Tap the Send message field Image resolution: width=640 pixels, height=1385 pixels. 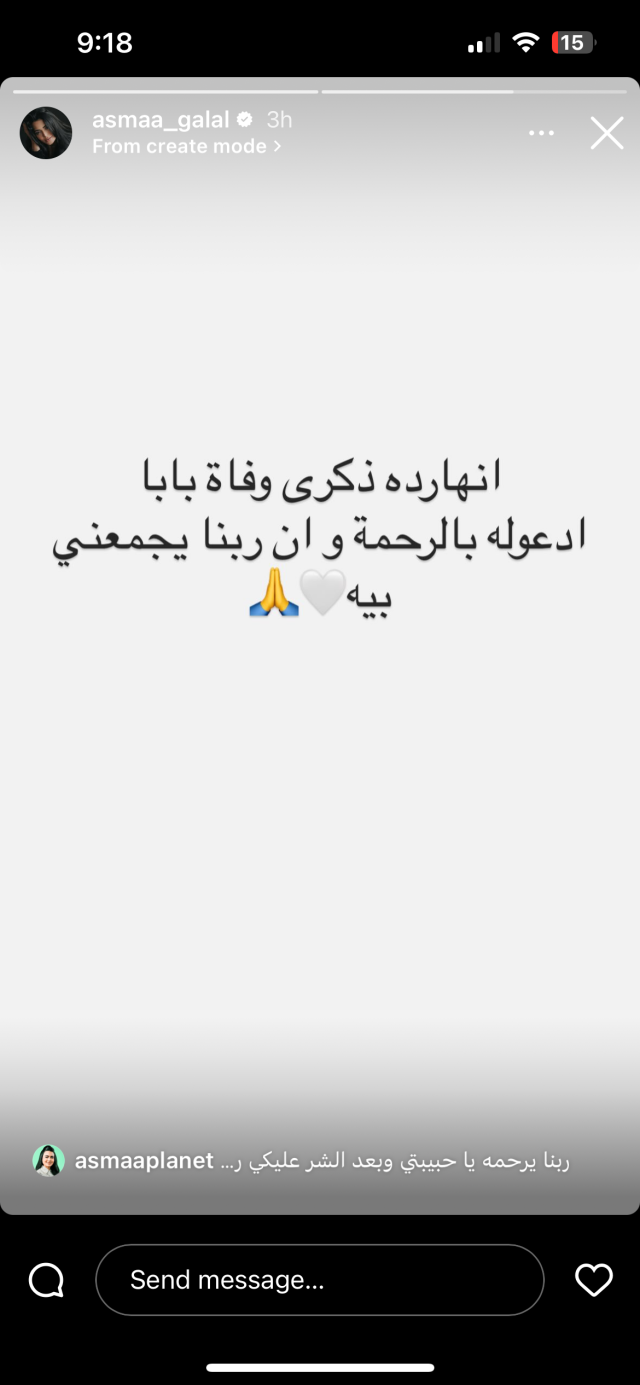(x=319, y=1280)
